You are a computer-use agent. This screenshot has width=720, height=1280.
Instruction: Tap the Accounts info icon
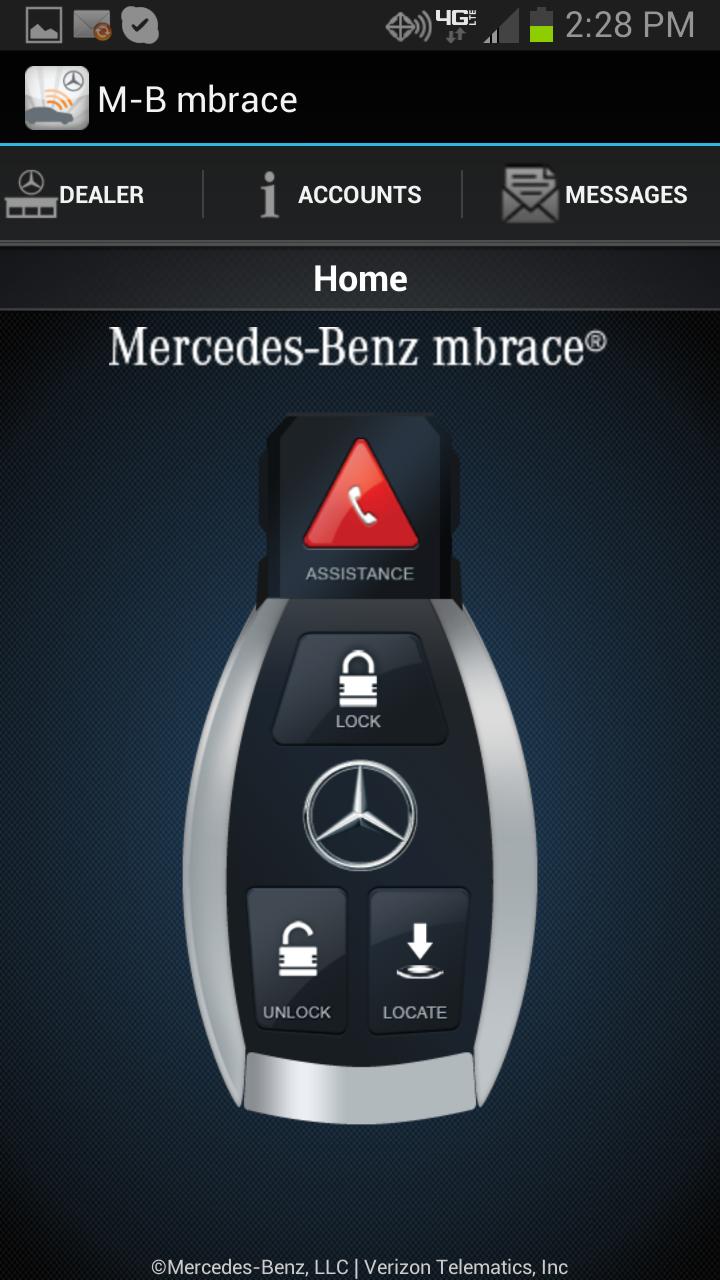267,193
